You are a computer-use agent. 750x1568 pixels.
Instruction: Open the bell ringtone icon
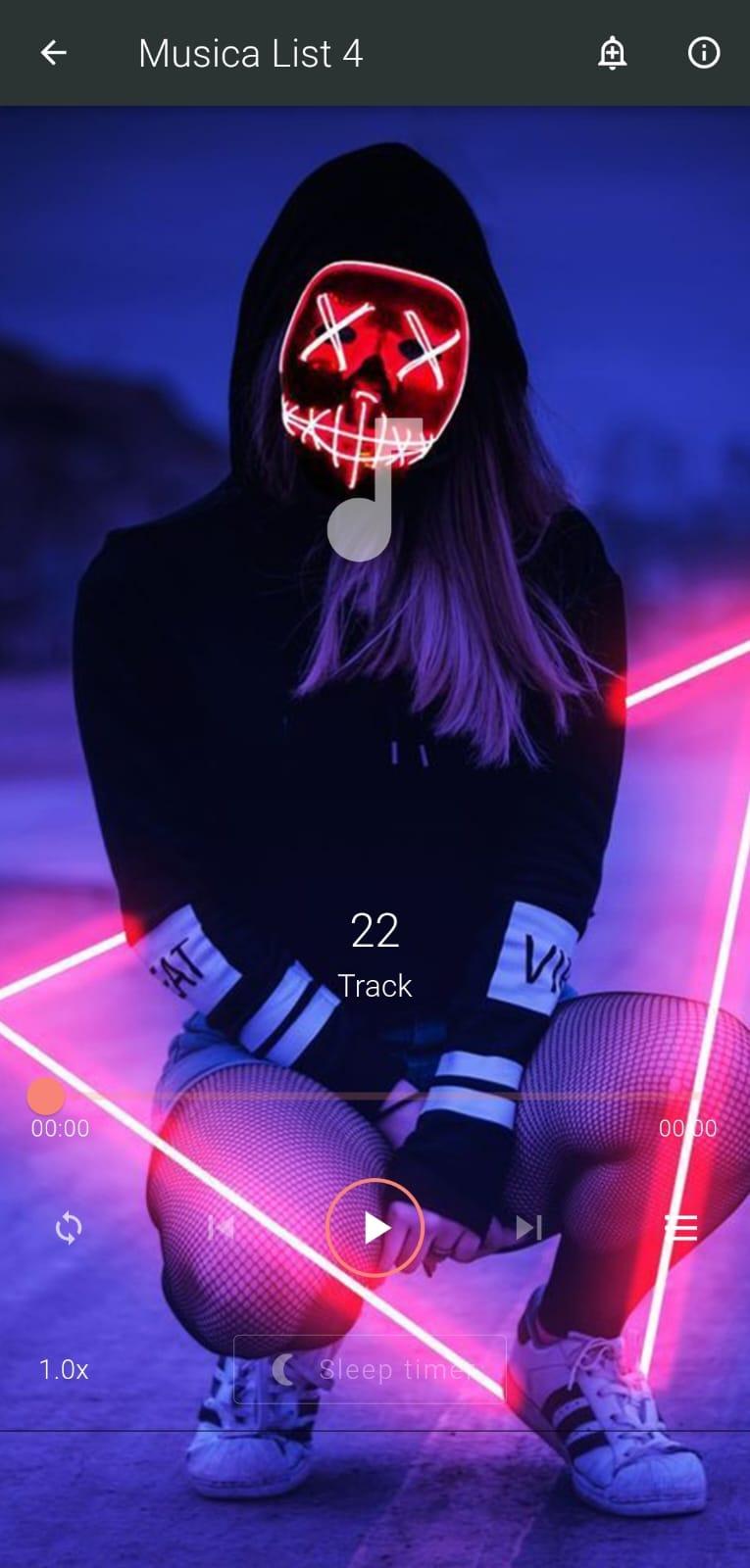[612, 53]
